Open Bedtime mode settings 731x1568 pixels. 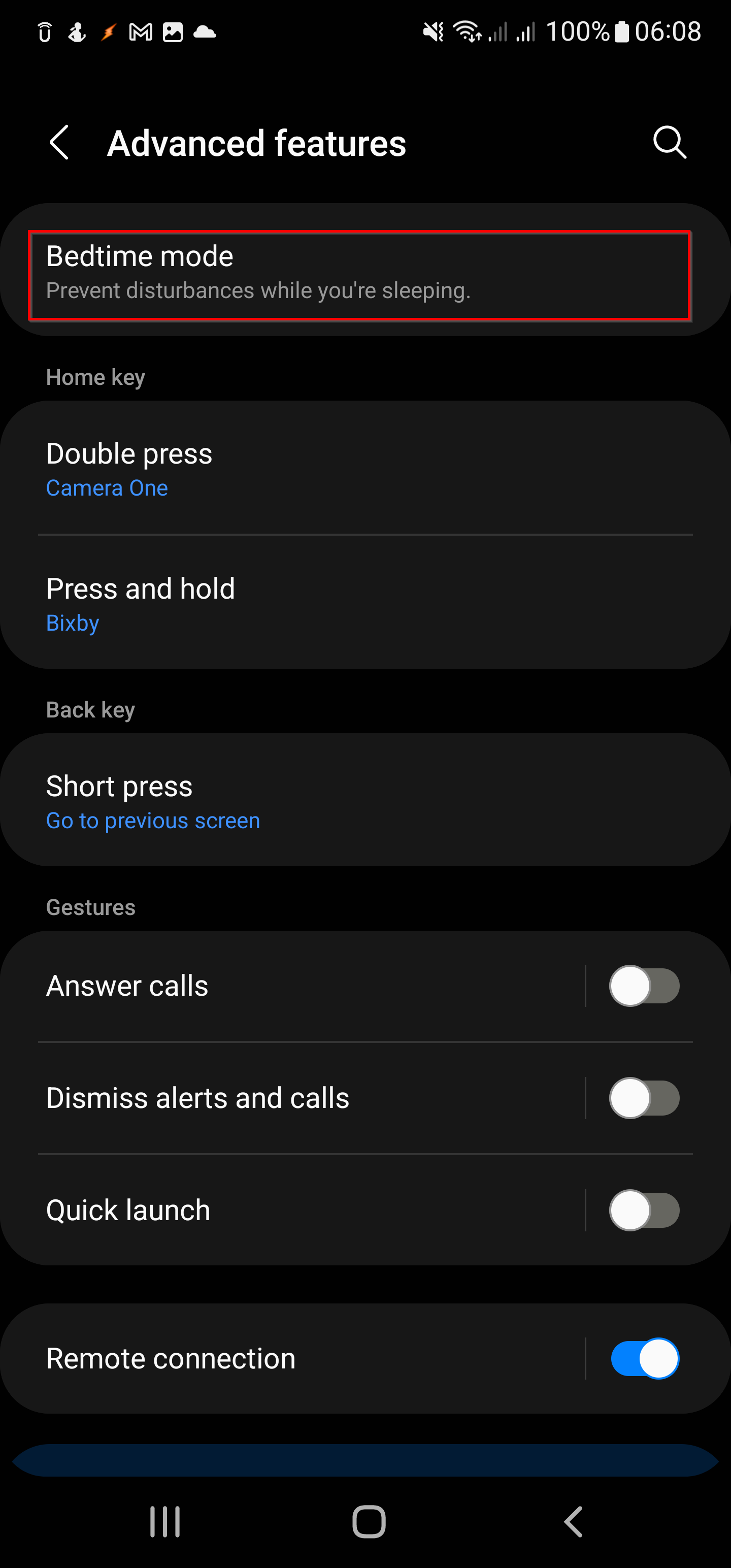click(359, 275)
